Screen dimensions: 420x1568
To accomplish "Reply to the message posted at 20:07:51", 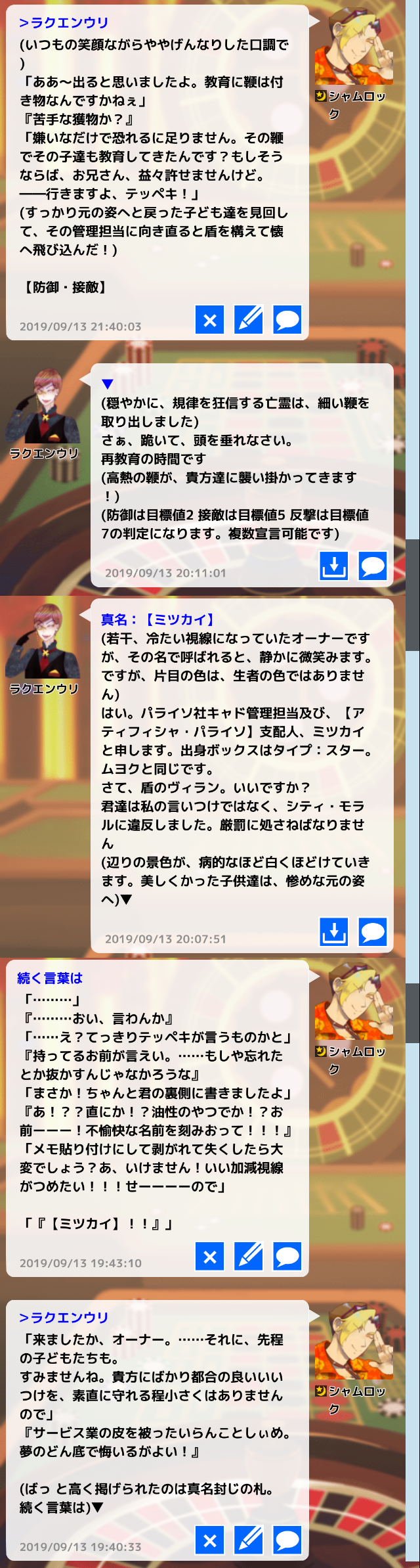I will [x=373, y=931].
